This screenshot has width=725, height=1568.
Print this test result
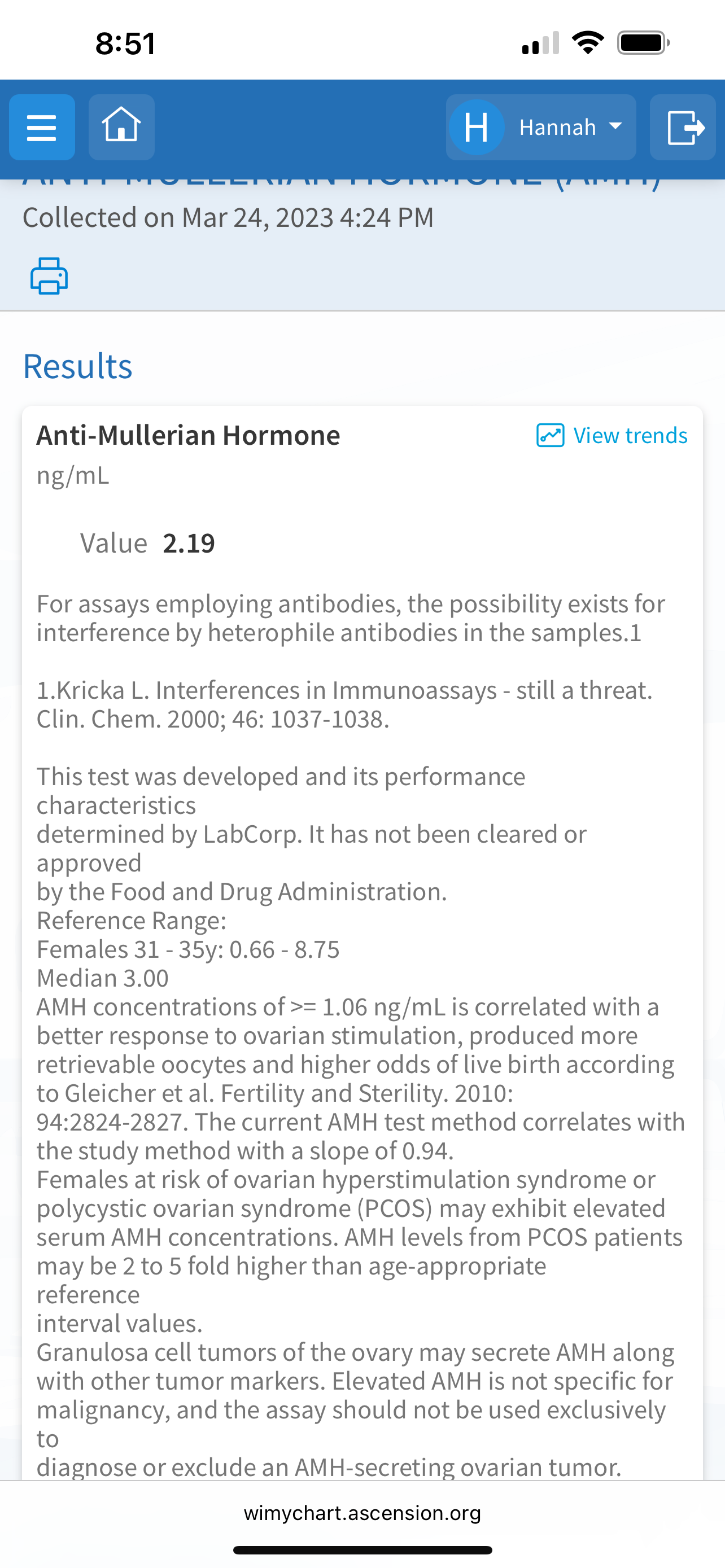pyautogui.click(x=49, y=276)
